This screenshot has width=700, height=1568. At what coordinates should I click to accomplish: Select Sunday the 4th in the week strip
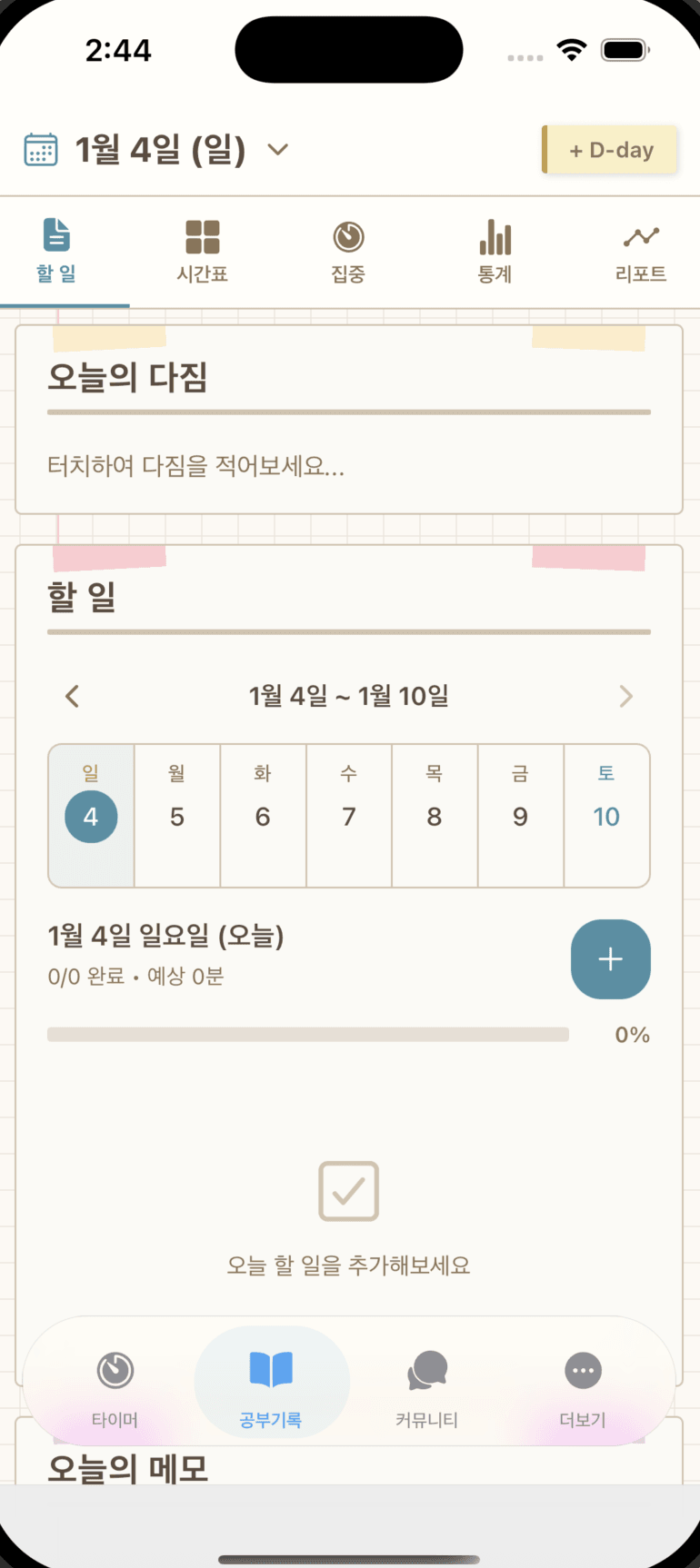tap(90, 816)
